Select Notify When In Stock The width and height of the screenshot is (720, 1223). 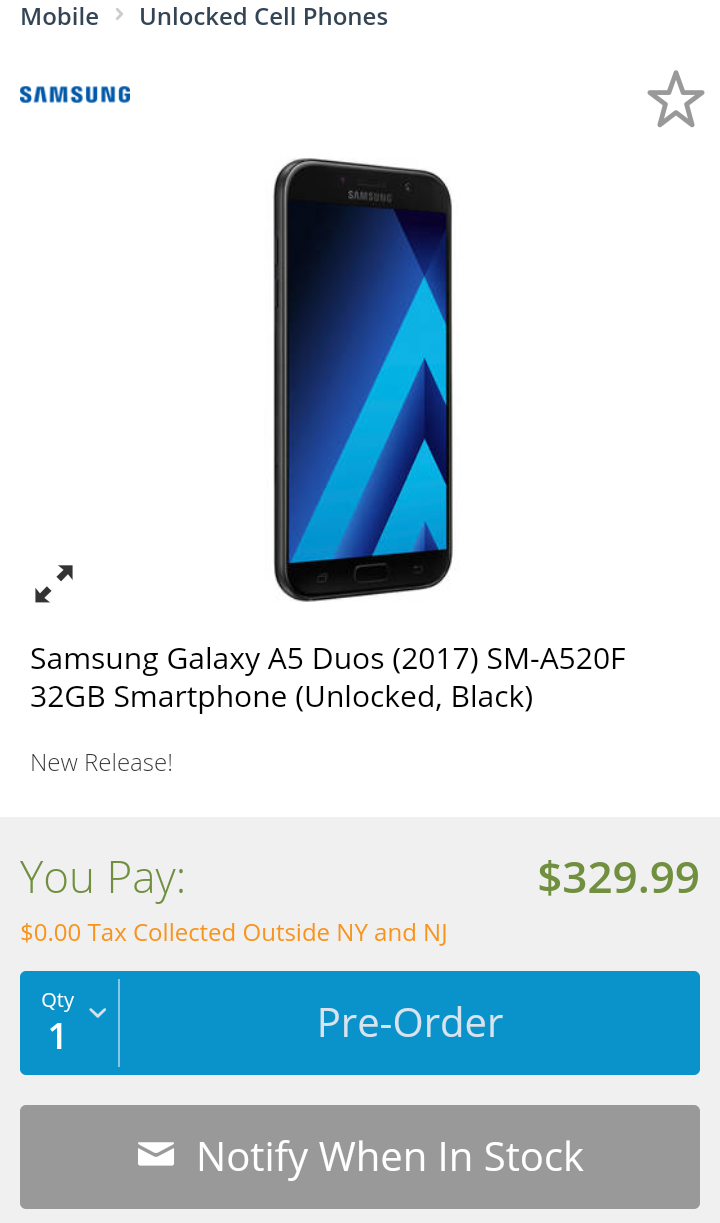(360, 1157)
